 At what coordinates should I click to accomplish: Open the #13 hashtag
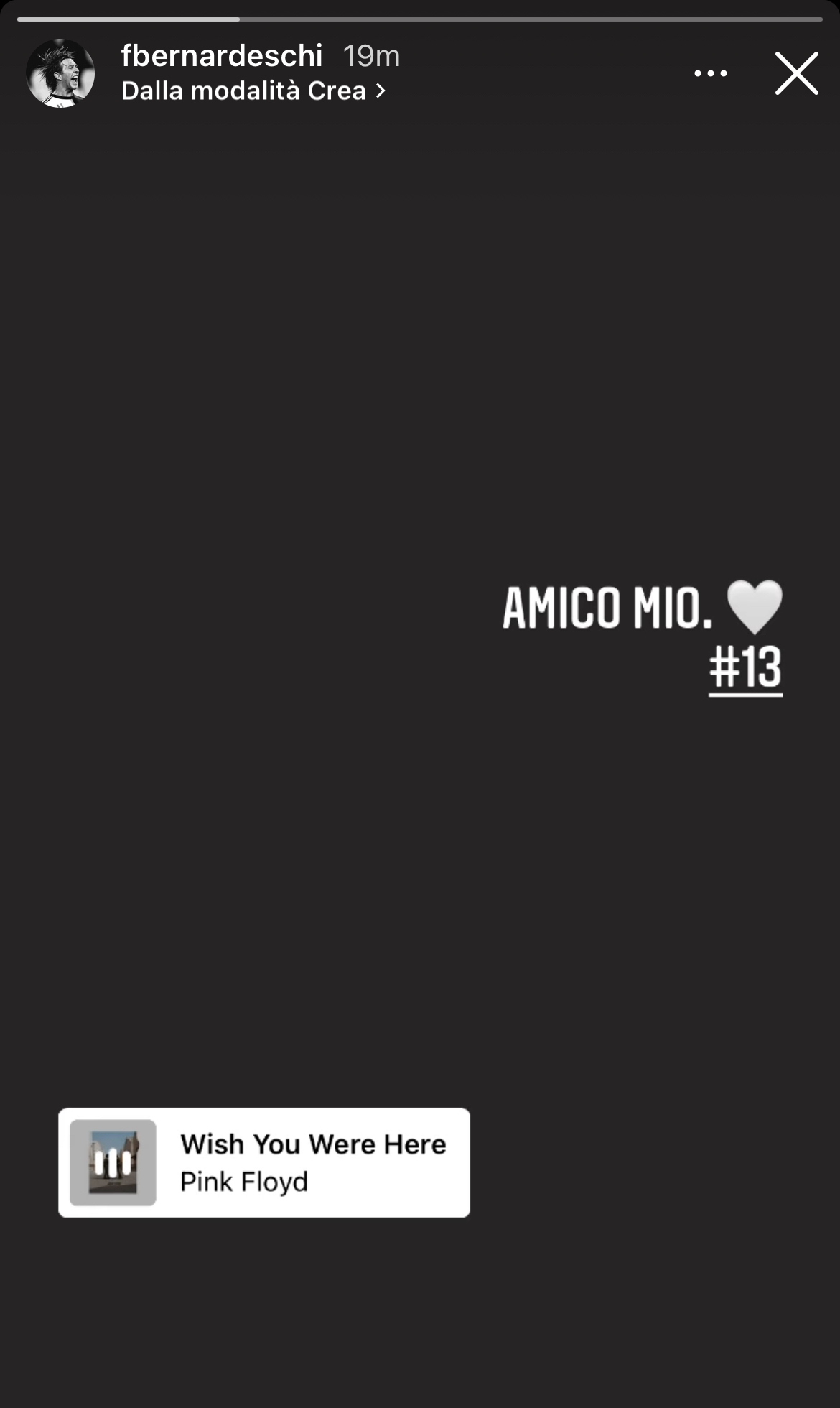click(745, 668)
